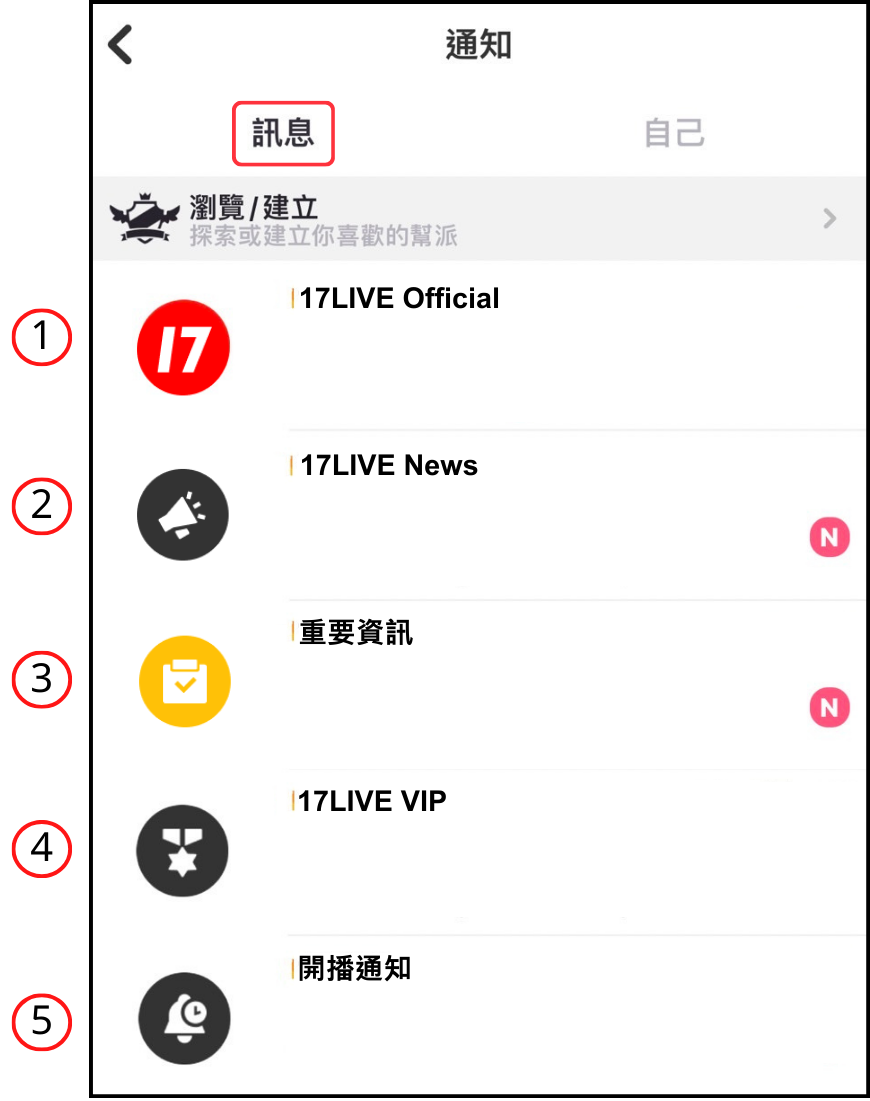Switch to the 自己 tab

[x=674, y=132]
